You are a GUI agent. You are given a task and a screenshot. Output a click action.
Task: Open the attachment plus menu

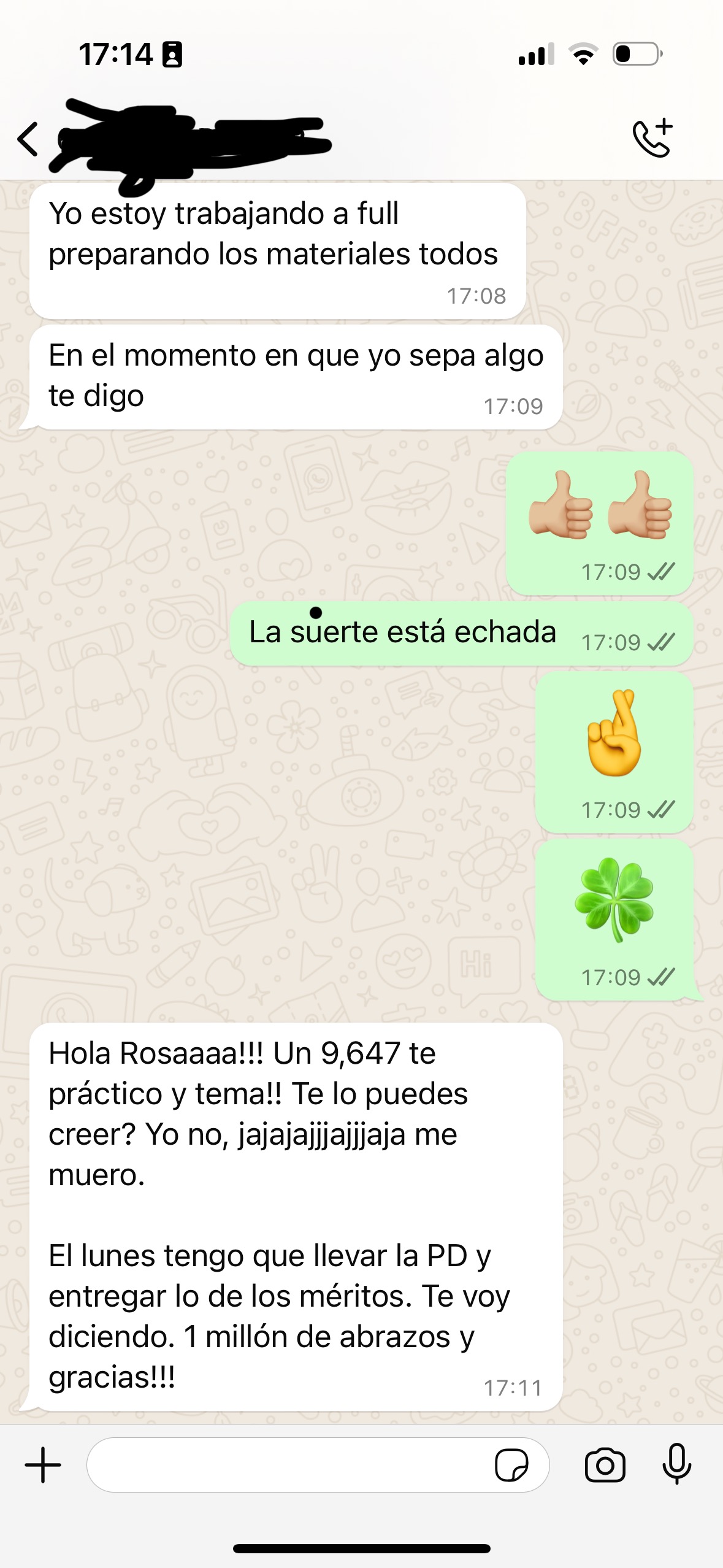point(43,1464)
